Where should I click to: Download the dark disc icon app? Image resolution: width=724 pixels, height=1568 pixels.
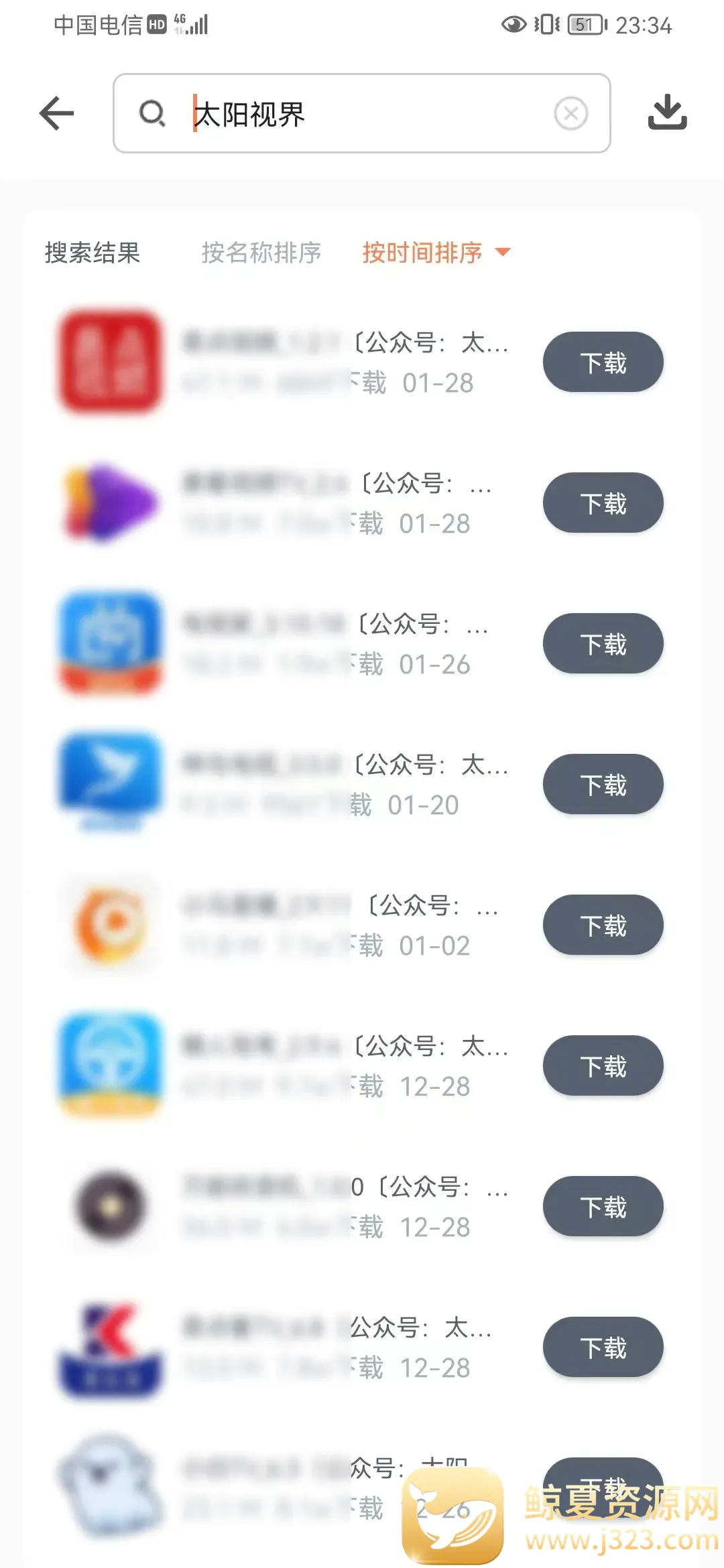(603, 1207)
